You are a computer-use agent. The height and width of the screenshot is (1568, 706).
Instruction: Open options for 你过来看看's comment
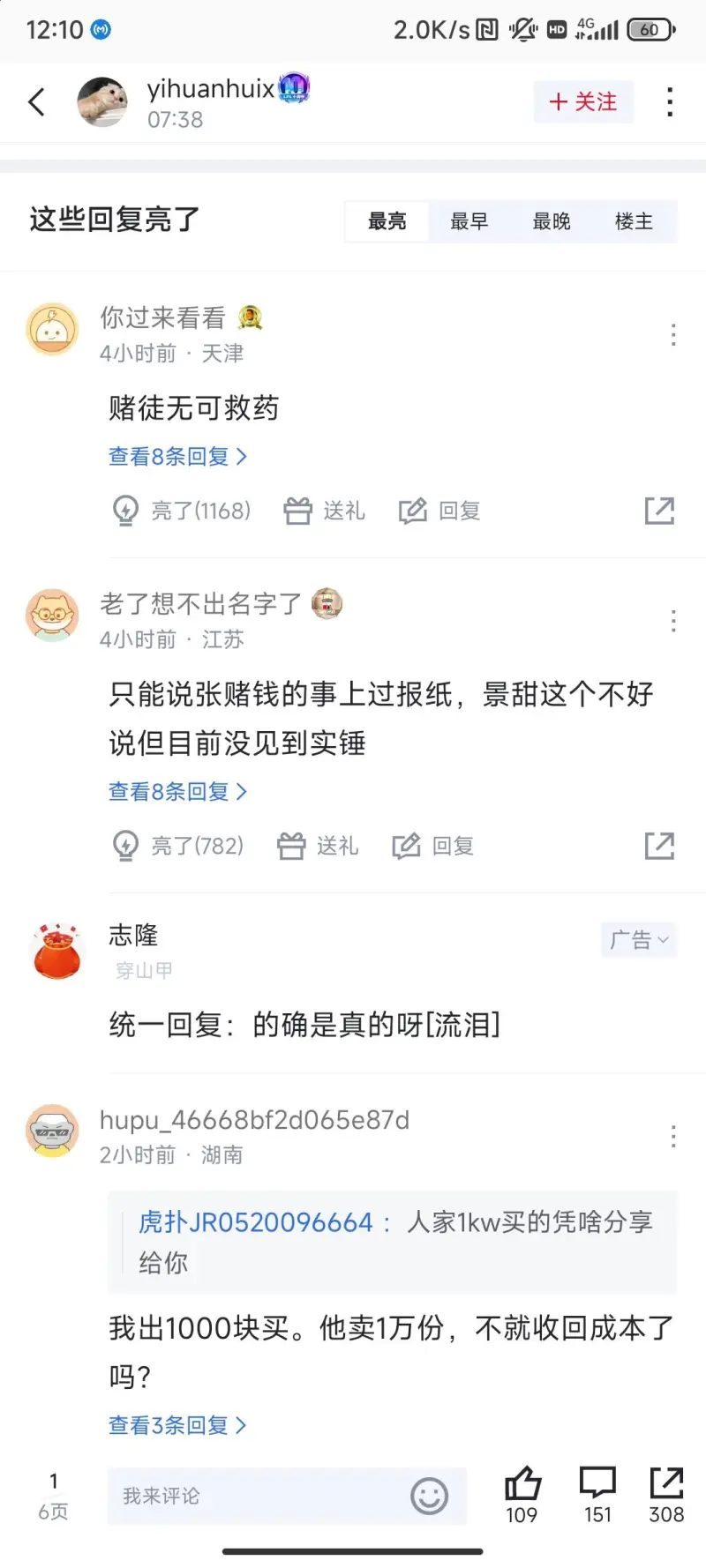pyautogui.click(x=673, y=335)
